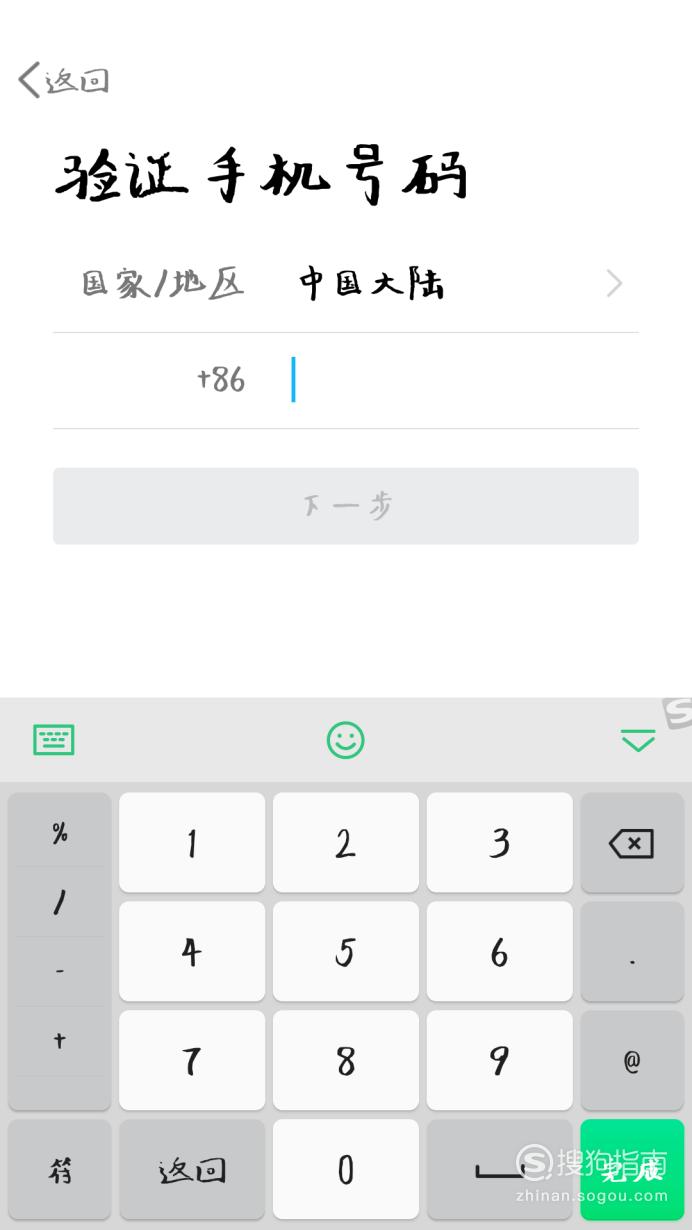Type digit 5 on the keypad
692x1230 pixels.
pos(346,951)
